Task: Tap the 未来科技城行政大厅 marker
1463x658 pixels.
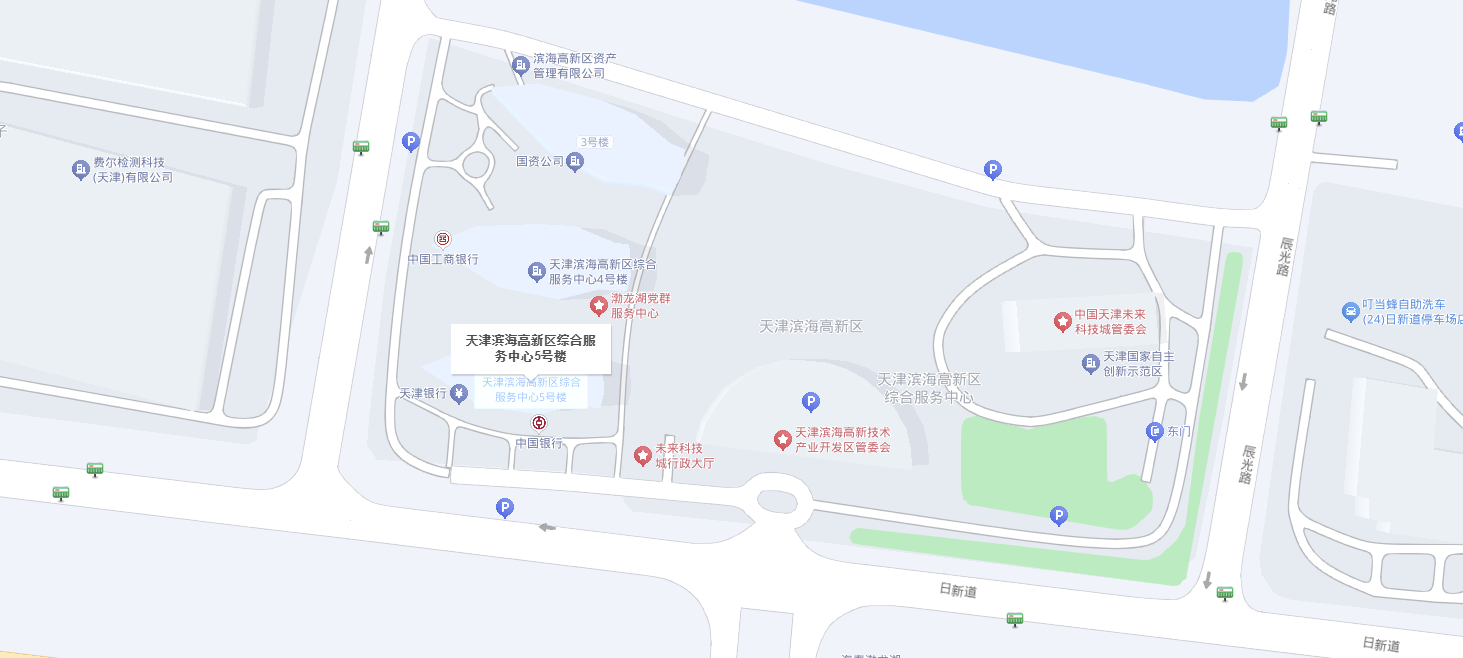Action: (x=643, y=456)
